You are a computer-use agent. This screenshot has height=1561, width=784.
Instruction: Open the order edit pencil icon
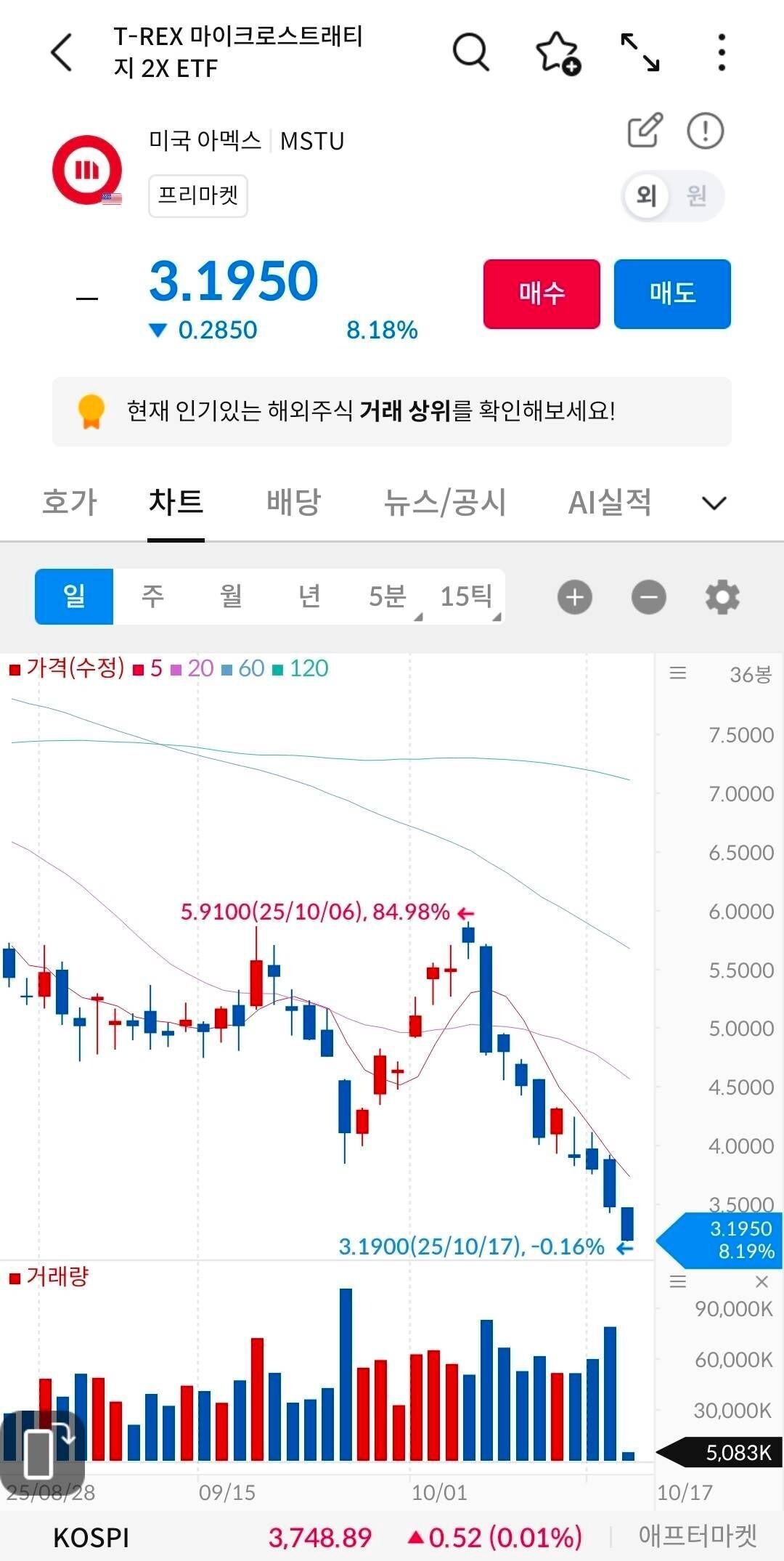(x=645, y=131)
